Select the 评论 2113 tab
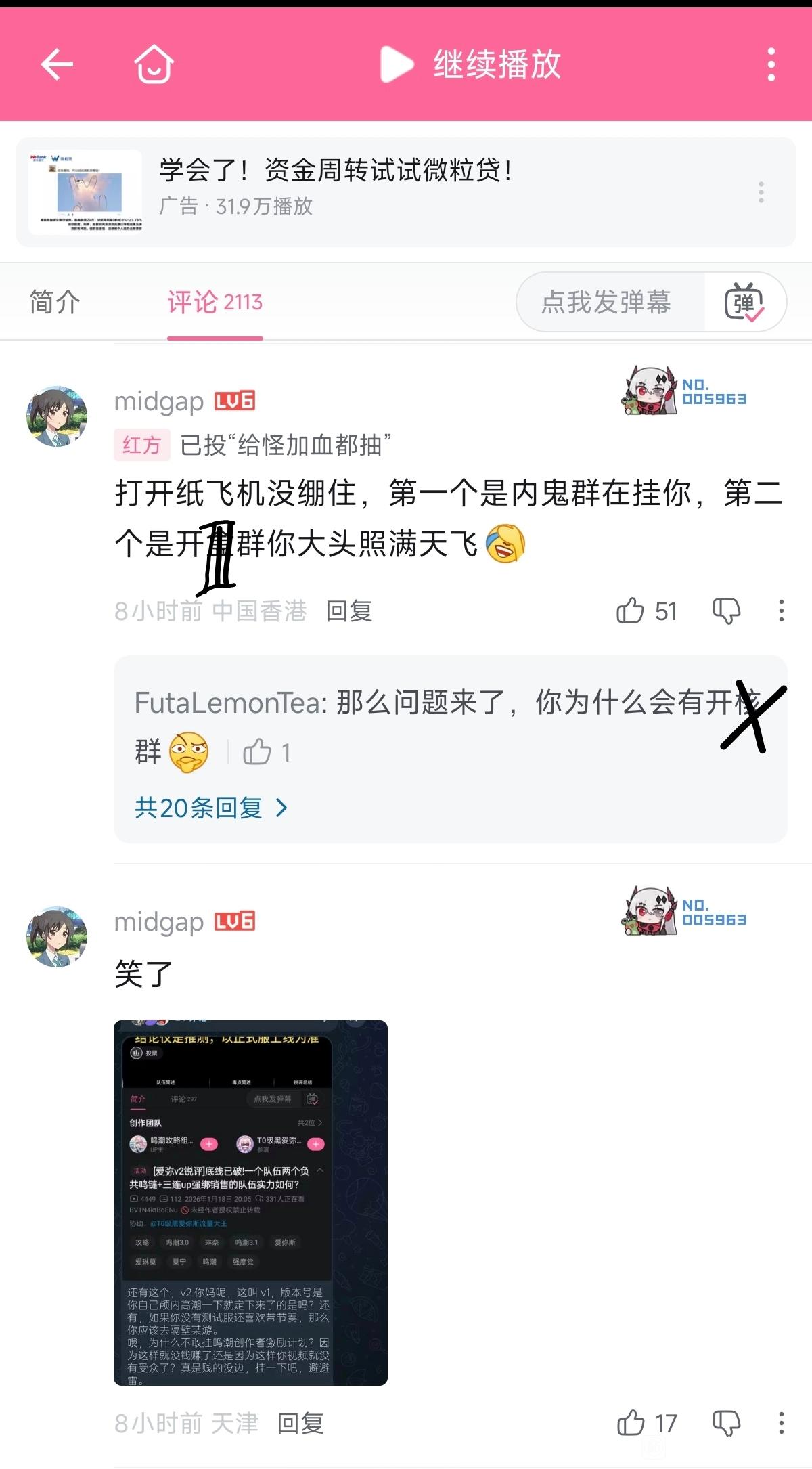This screenshot has height=1469, width=812. pos(215,302)
